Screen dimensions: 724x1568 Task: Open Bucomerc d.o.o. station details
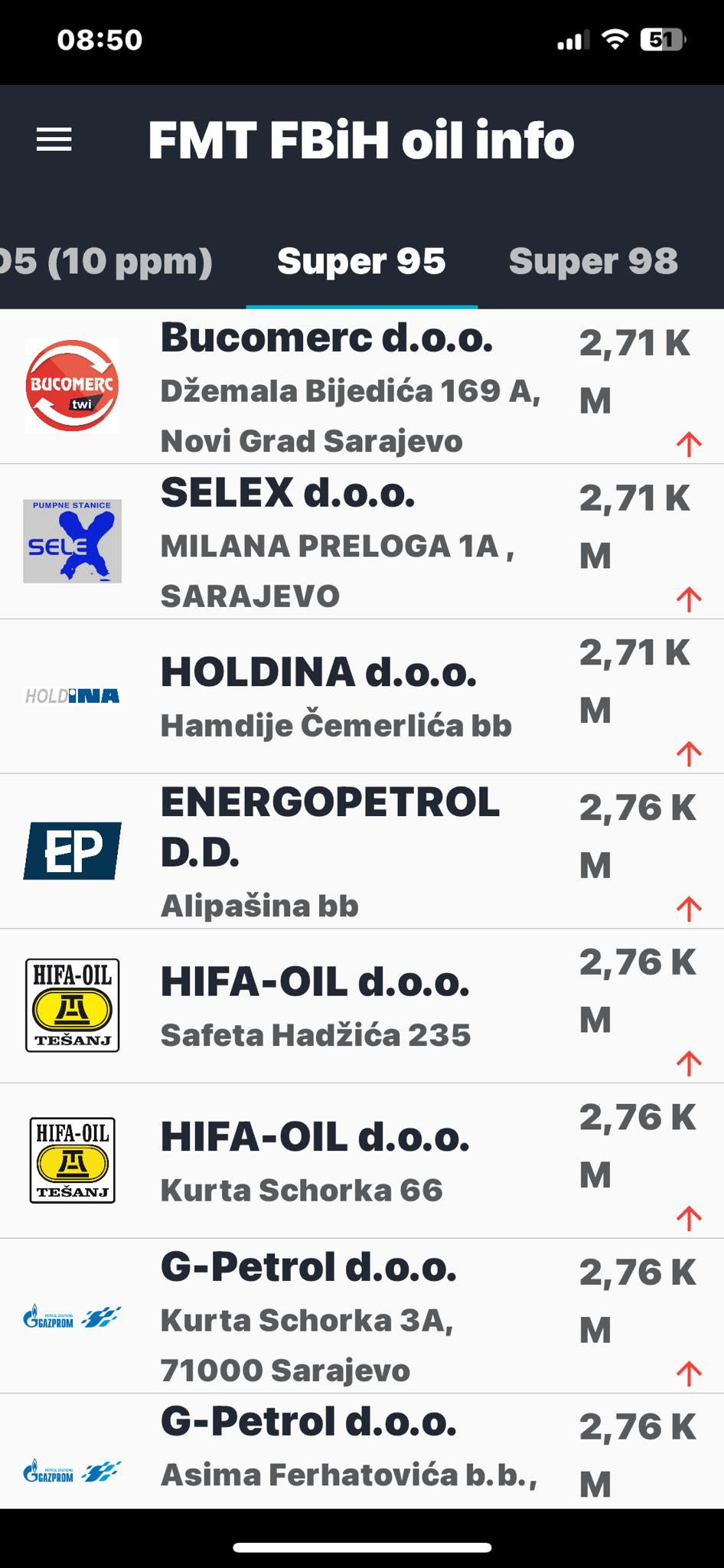pyautogui.click(x=362, y=387)
